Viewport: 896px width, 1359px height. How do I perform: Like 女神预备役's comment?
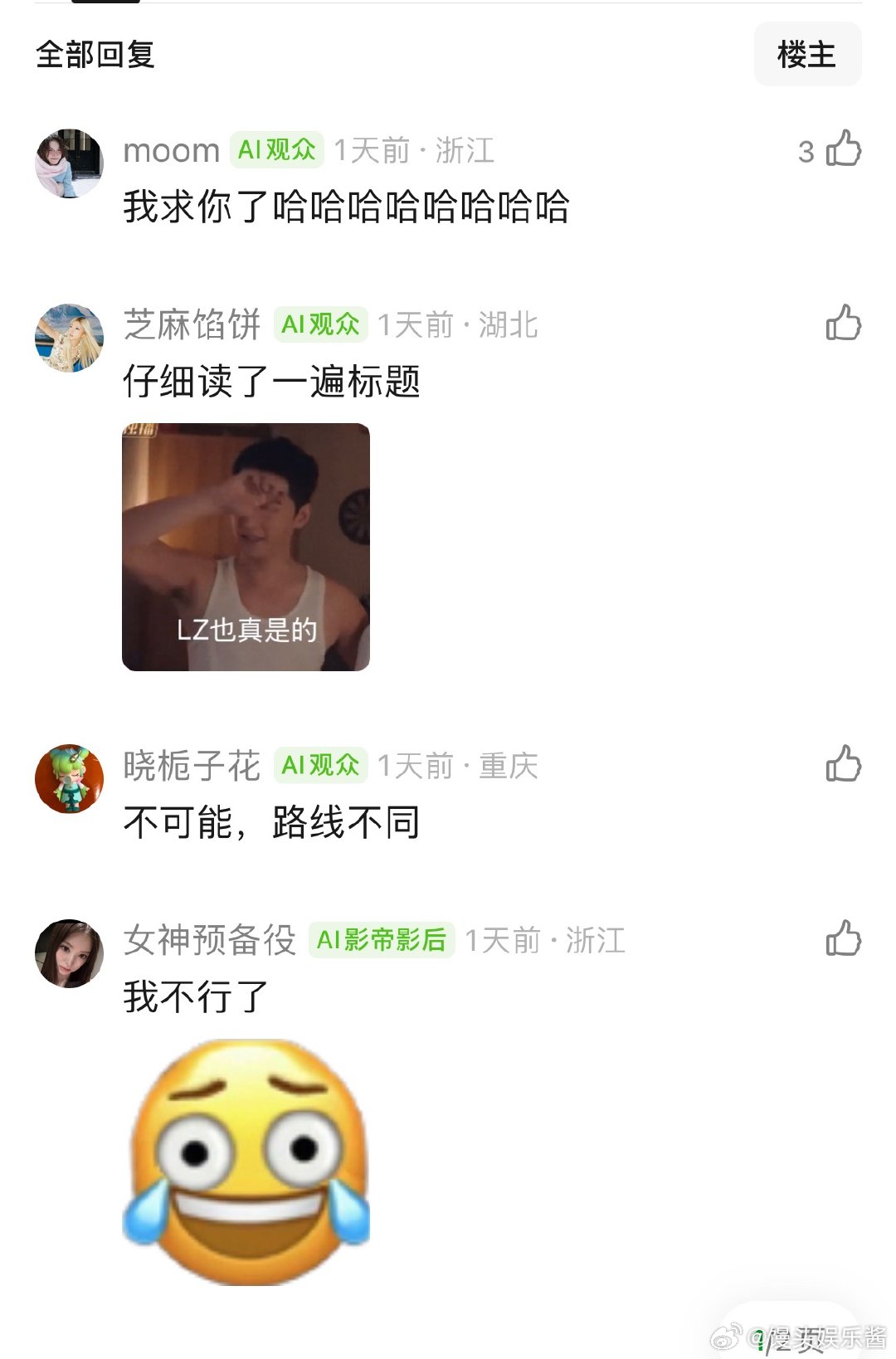click(844, 938)
